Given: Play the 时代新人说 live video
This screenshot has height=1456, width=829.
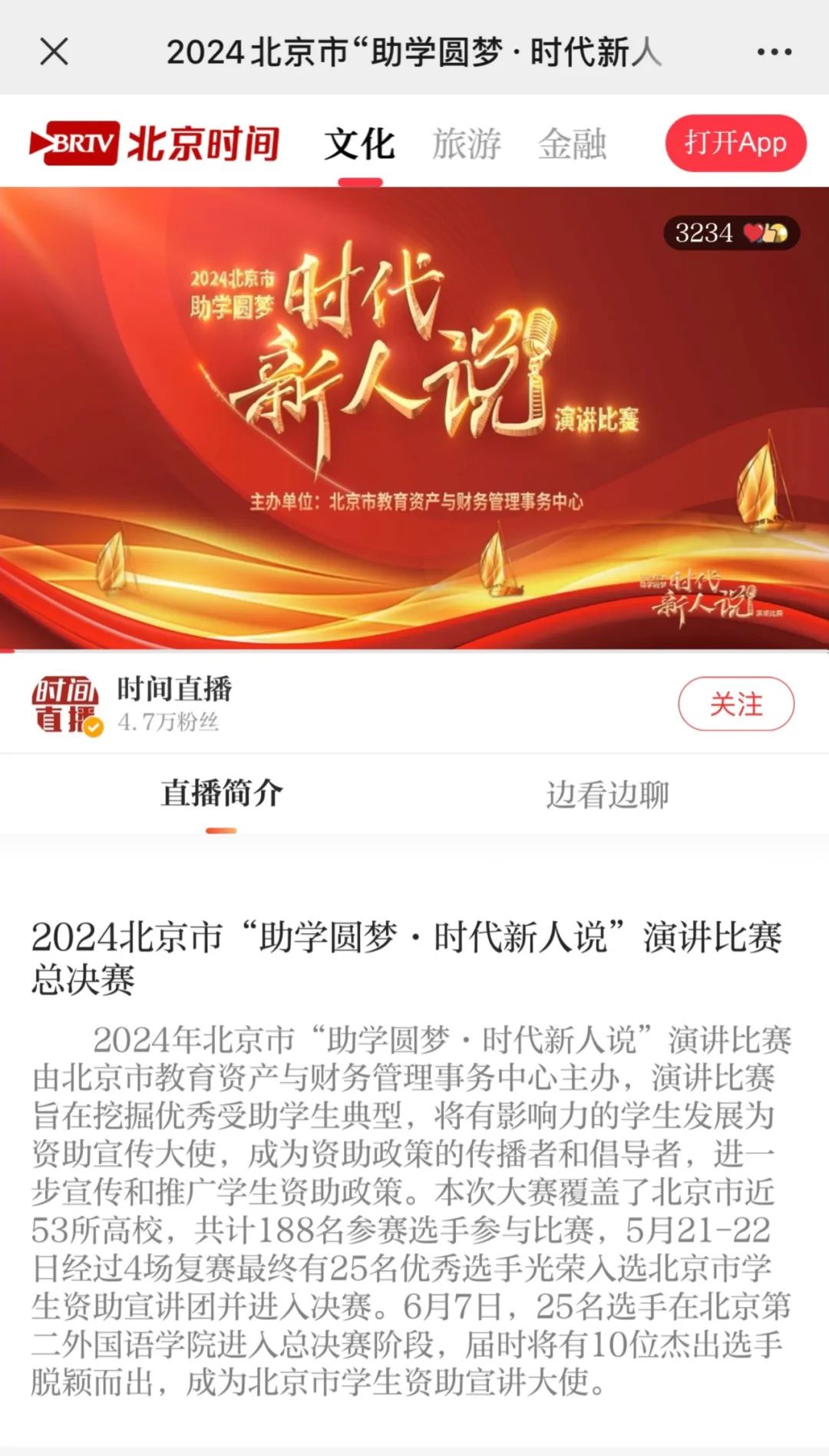Looking at the screenshot, I should [414, 418].
